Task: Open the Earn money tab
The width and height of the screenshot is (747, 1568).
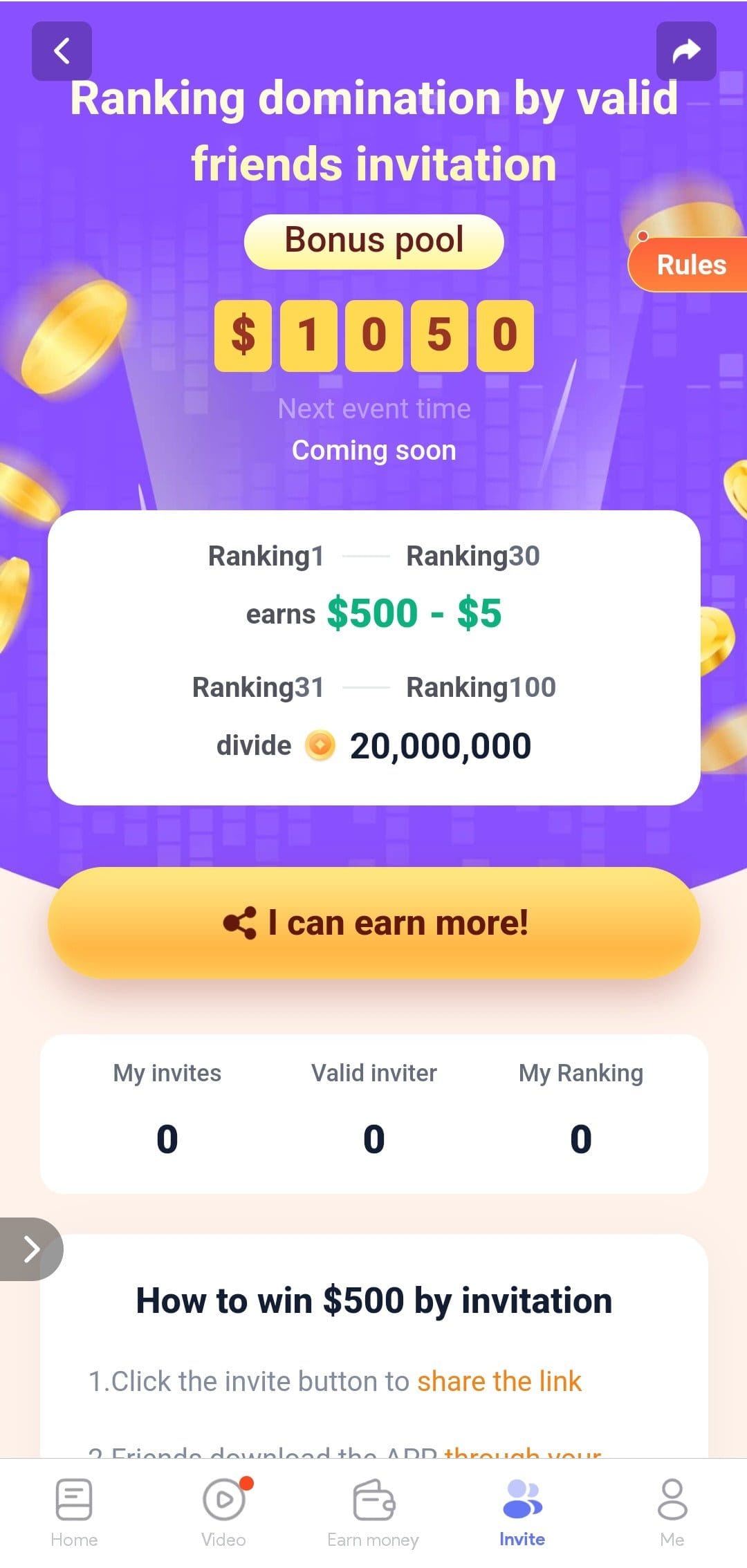Action: click(373, 1513)
